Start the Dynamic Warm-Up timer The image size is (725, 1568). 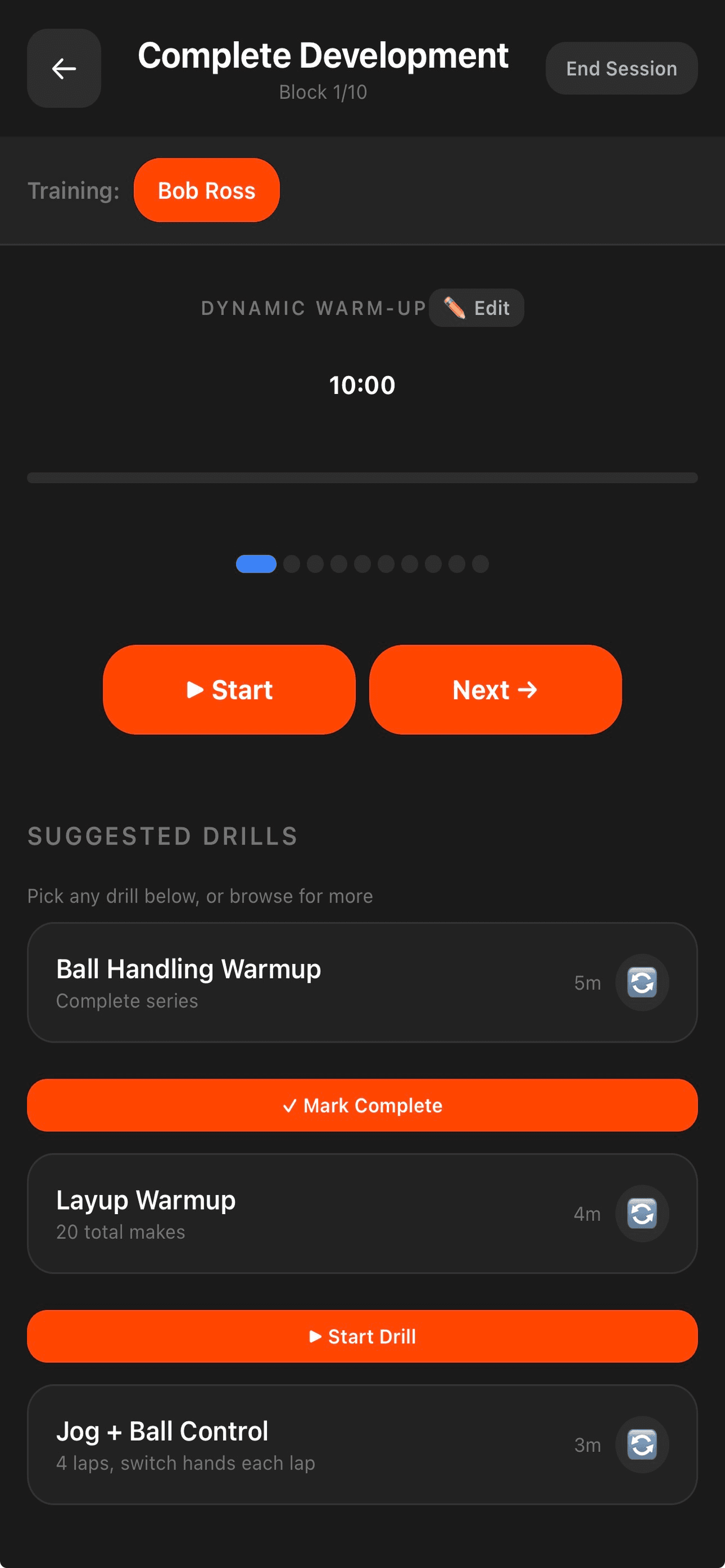click(229, 690)
